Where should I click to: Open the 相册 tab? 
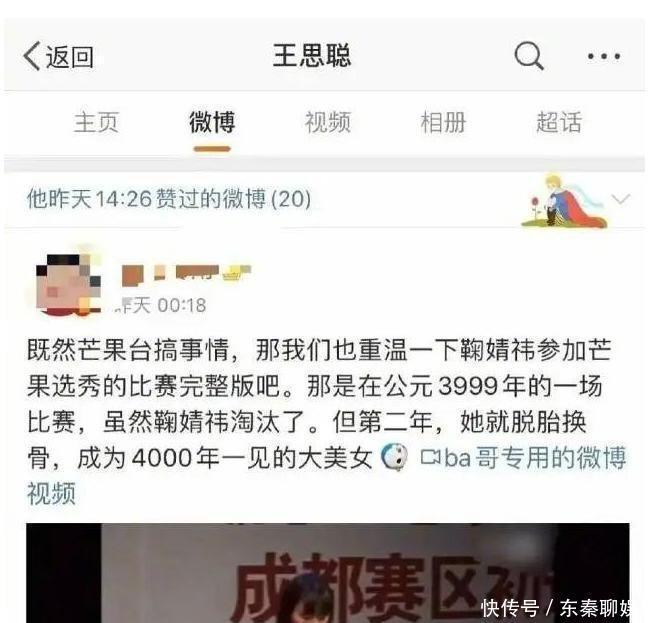pyautogui.click(x=443, y=123)
